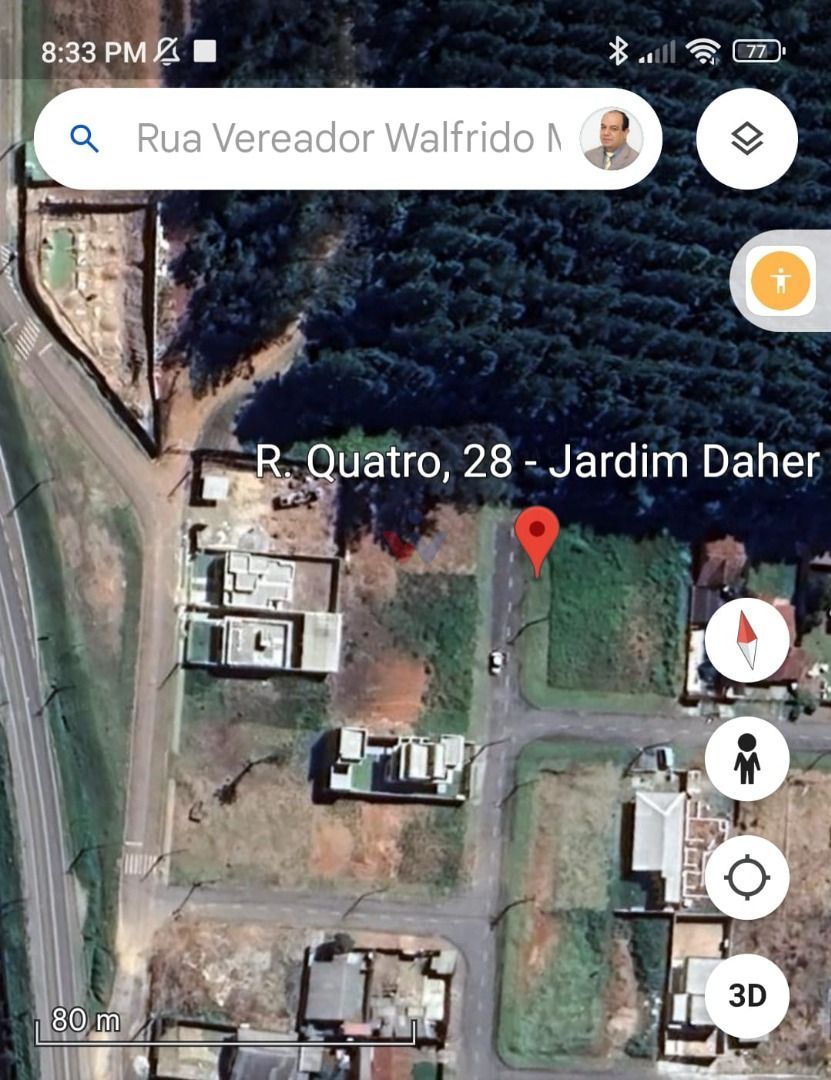
Task: Toggle the muted notifications indicator
Action: coord(164,50)
